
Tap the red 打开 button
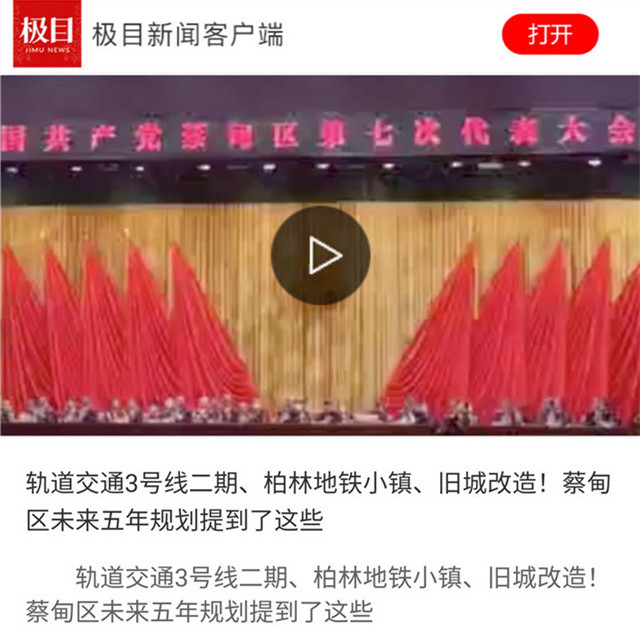[550, 35]
